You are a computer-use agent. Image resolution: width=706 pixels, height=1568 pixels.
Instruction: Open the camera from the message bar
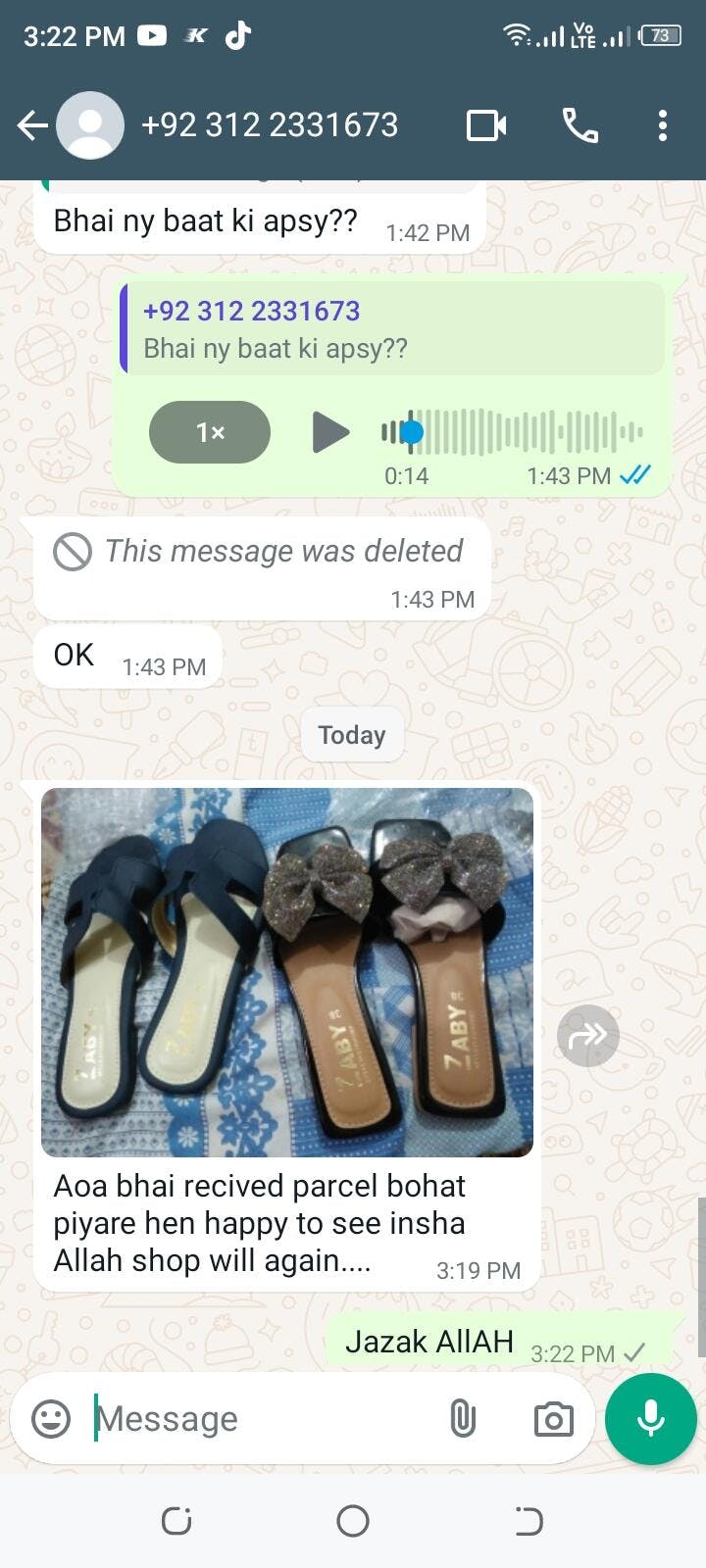point(553,1418)
